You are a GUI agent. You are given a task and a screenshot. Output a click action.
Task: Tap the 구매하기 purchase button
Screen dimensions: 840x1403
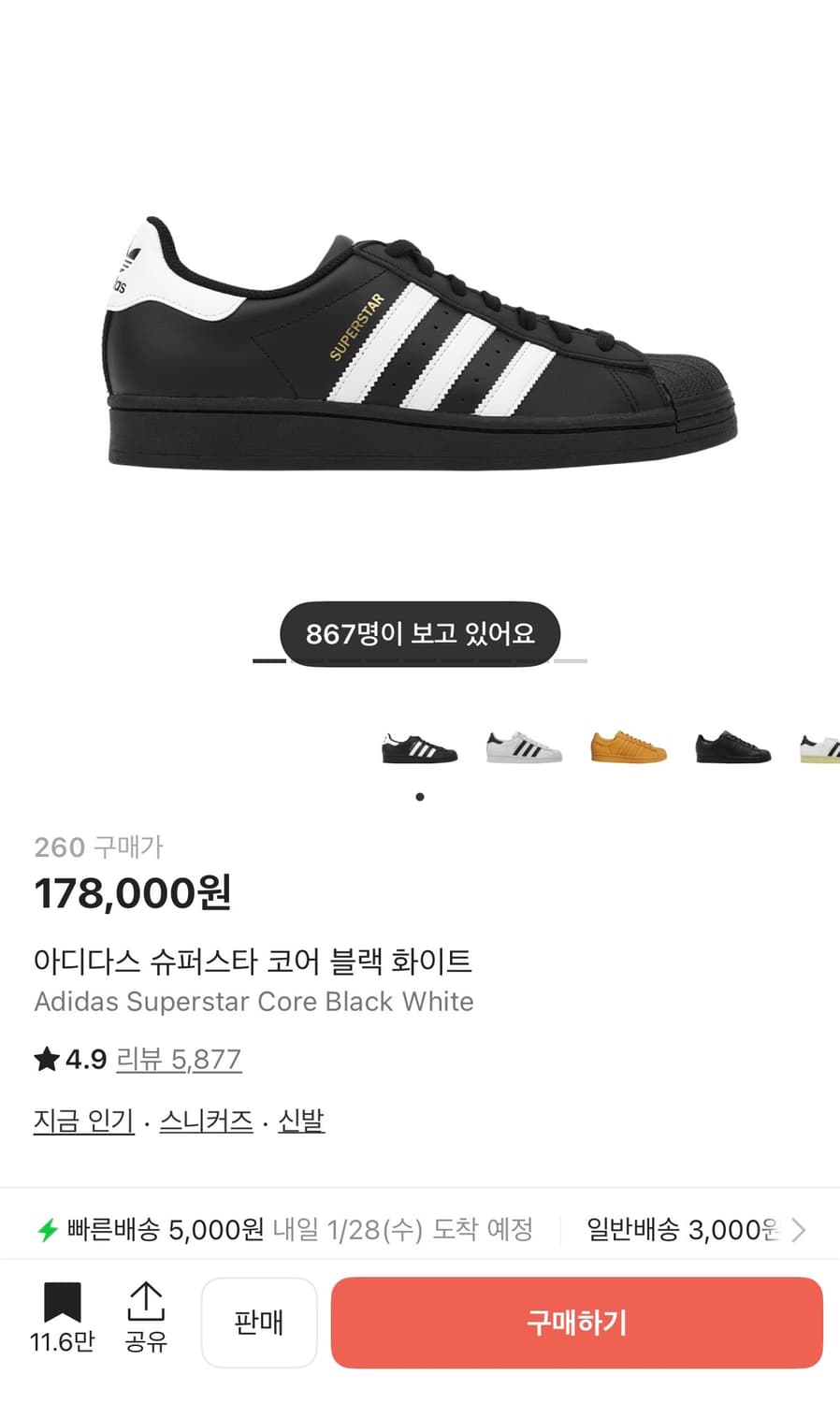pos(576,1322)
